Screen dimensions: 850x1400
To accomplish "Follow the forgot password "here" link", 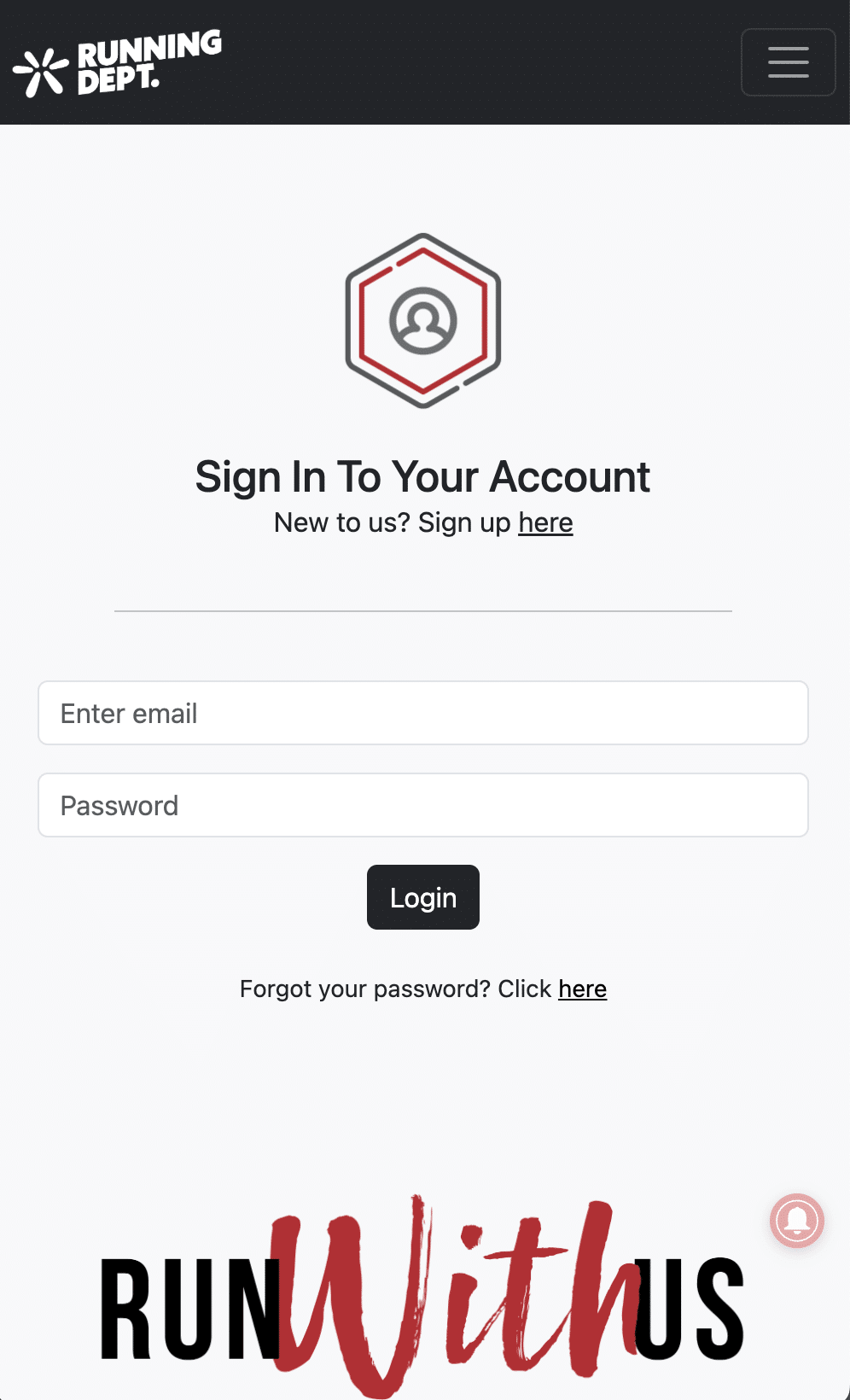I will pyautogui.click(x=582, y=989).
